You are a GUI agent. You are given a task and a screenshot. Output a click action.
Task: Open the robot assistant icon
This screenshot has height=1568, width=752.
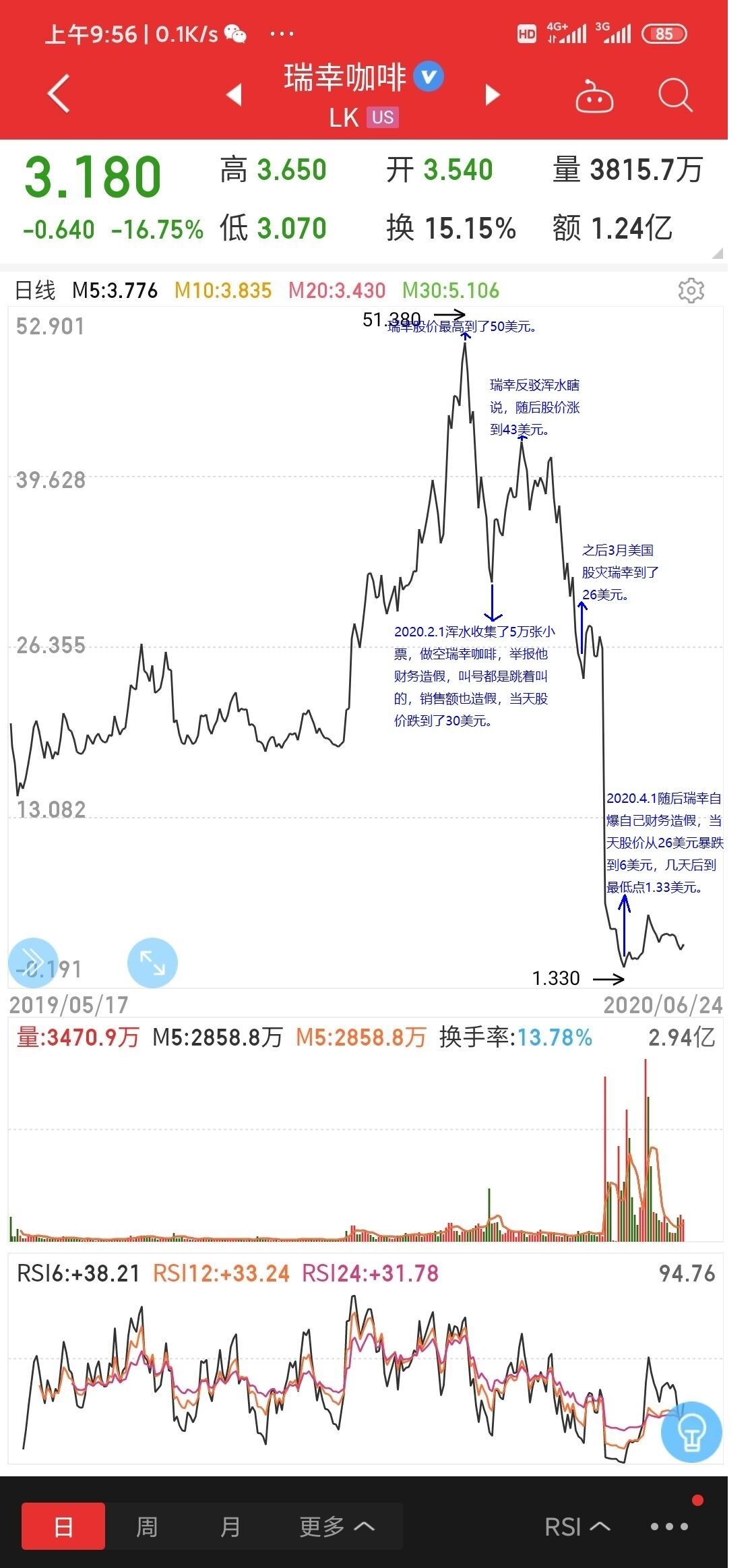pos(594,96)
